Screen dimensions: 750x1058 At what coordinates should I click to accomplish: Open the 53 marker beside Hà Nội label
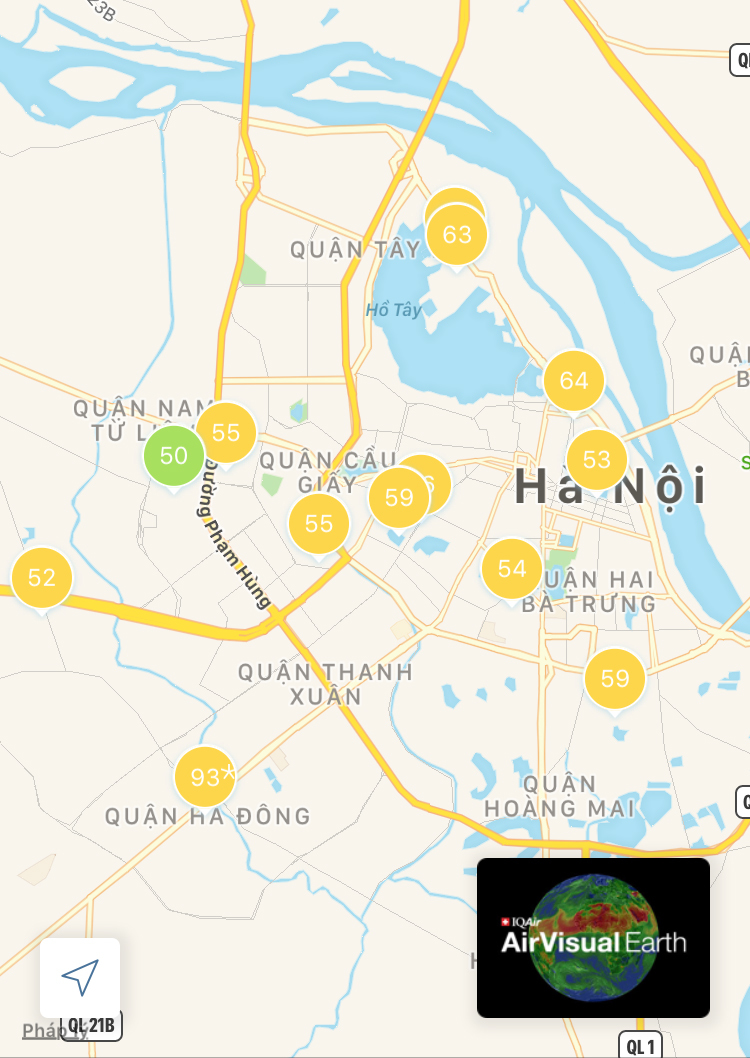point(597,460)
